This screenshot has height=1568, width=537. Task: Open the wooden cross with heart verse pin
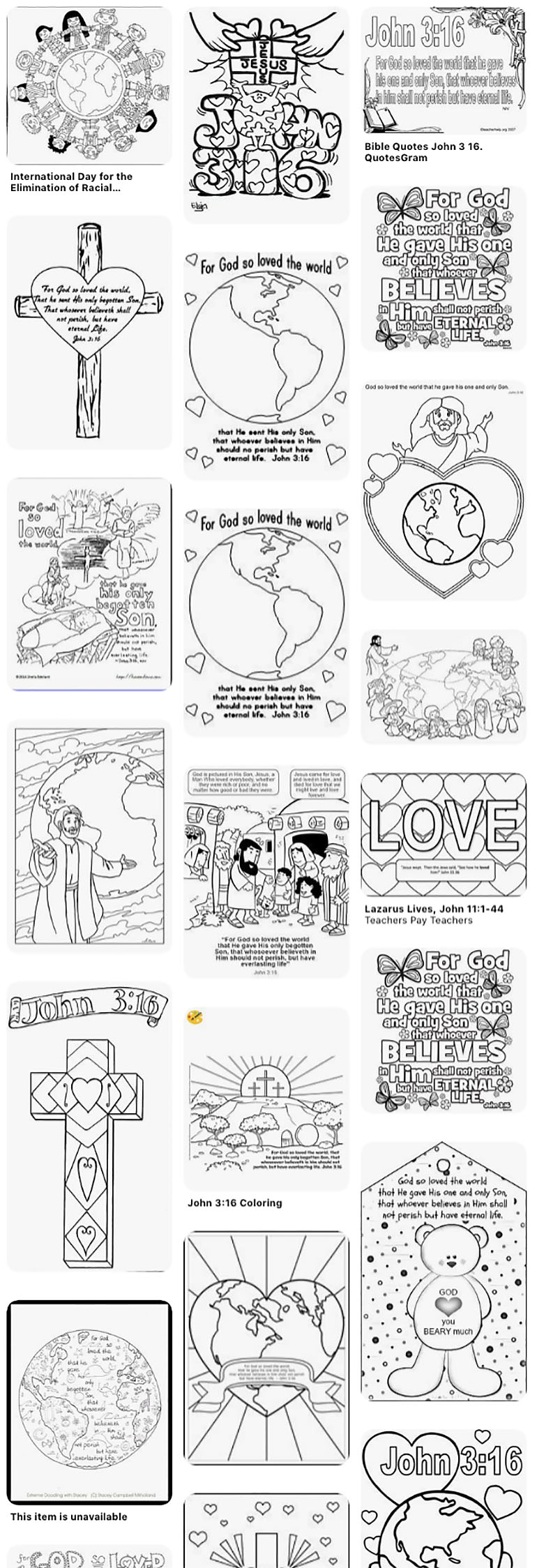pyautogui.click(x=89, y=332)
